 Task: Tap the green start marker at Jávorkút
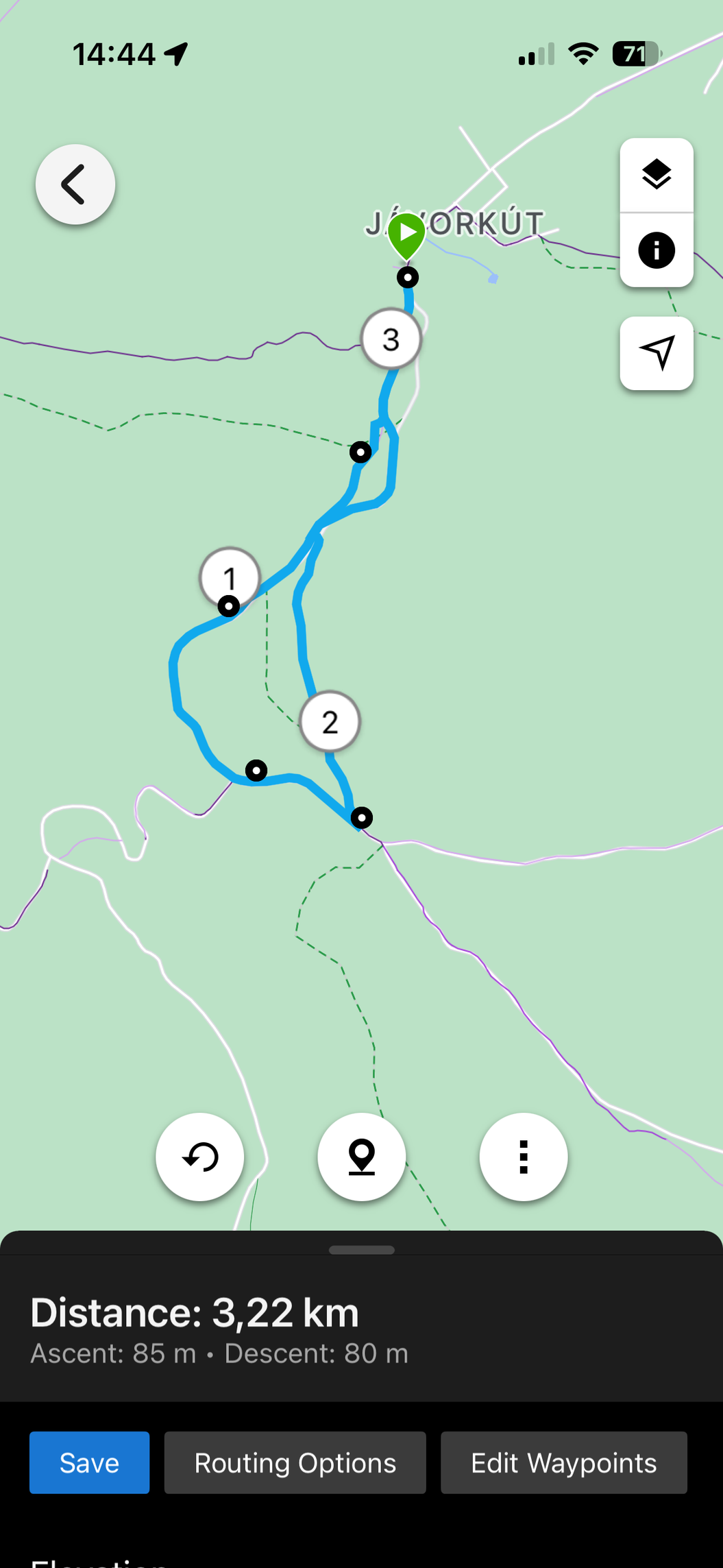point(407,234)
